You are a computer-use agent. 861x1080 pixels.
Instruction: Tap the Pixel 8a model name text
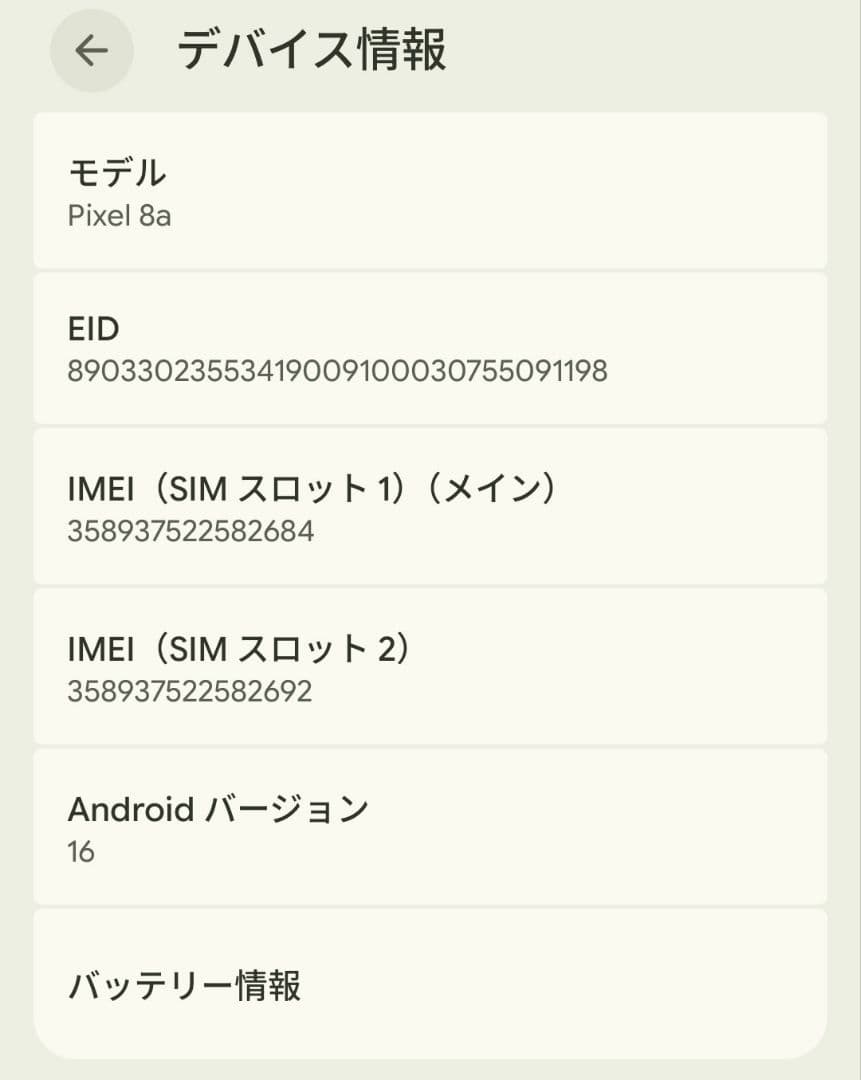pos(120,216)
